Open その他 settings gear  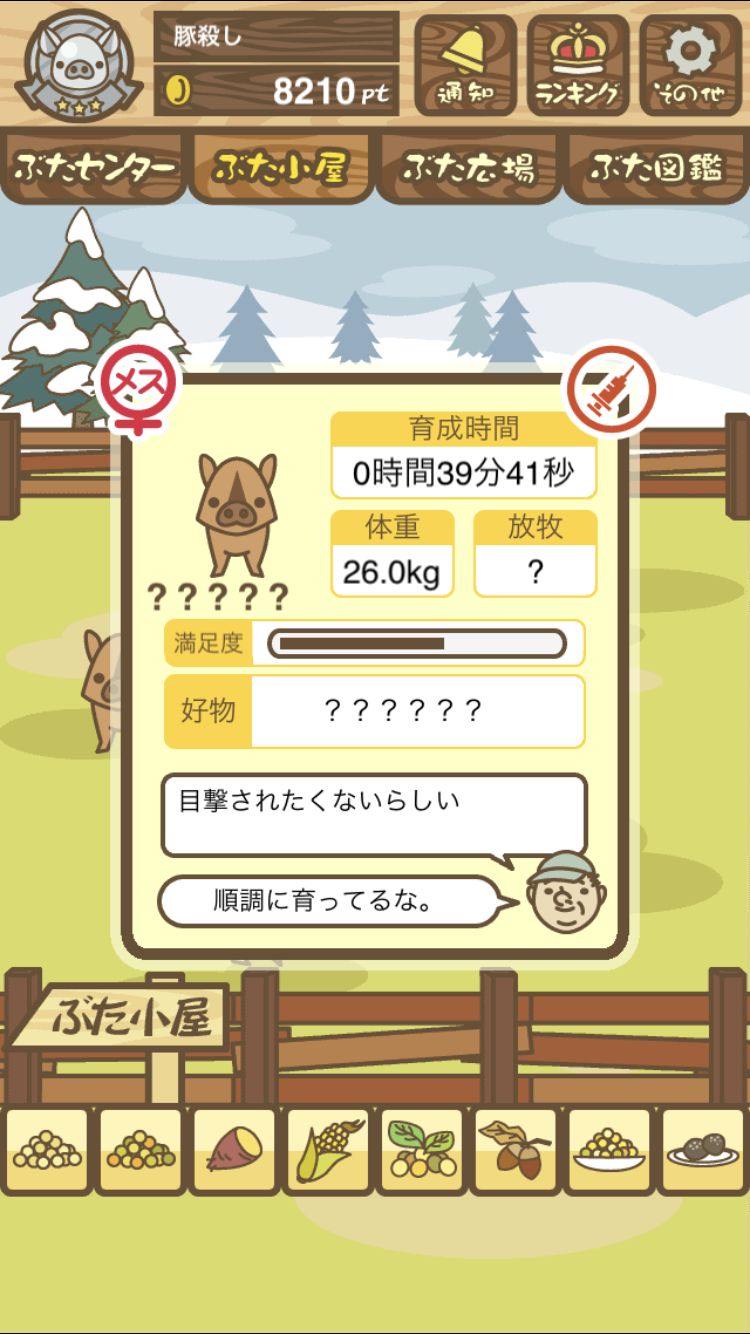click(x=691, y=66)
